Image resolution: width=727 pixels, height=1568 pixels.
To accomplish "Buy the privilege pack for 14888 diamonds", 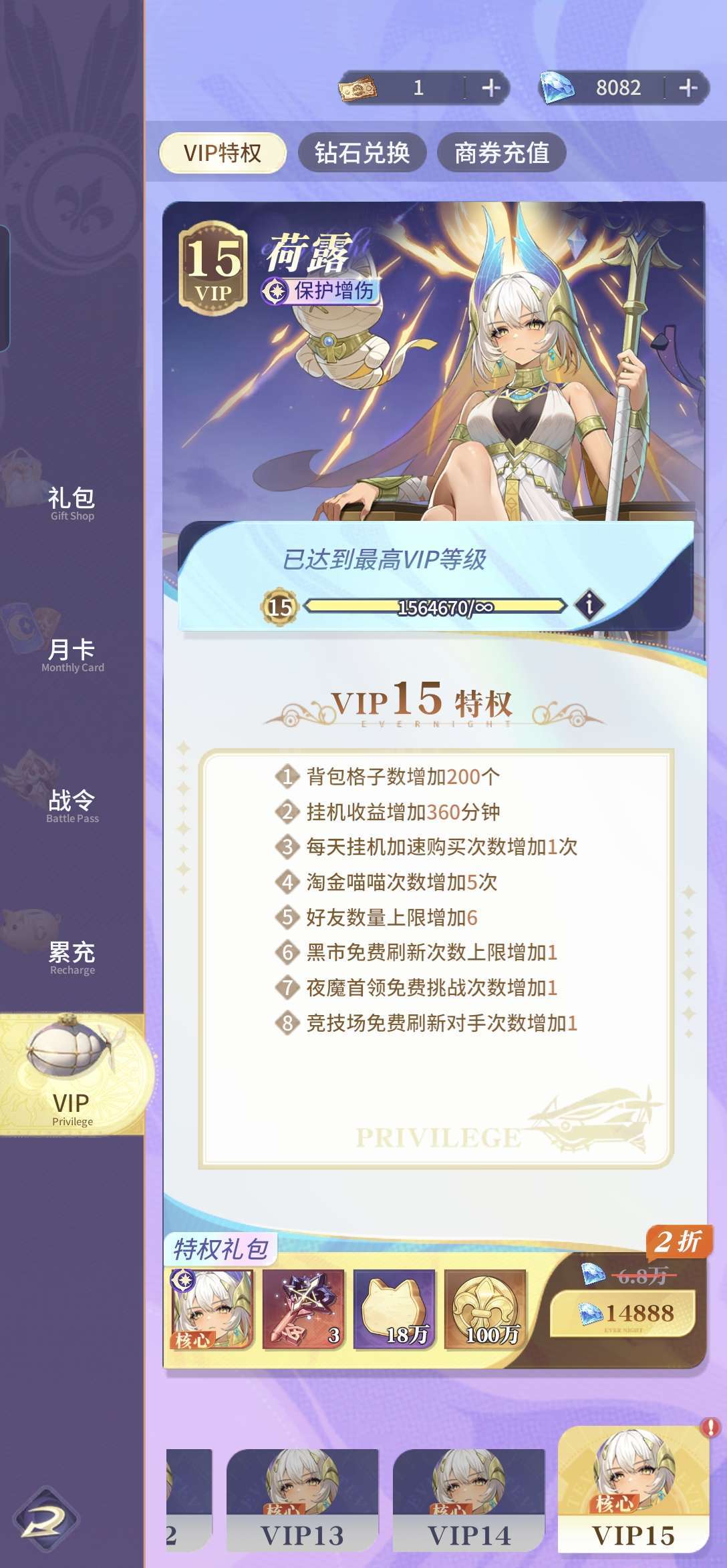I will [x=623, y=1314].
